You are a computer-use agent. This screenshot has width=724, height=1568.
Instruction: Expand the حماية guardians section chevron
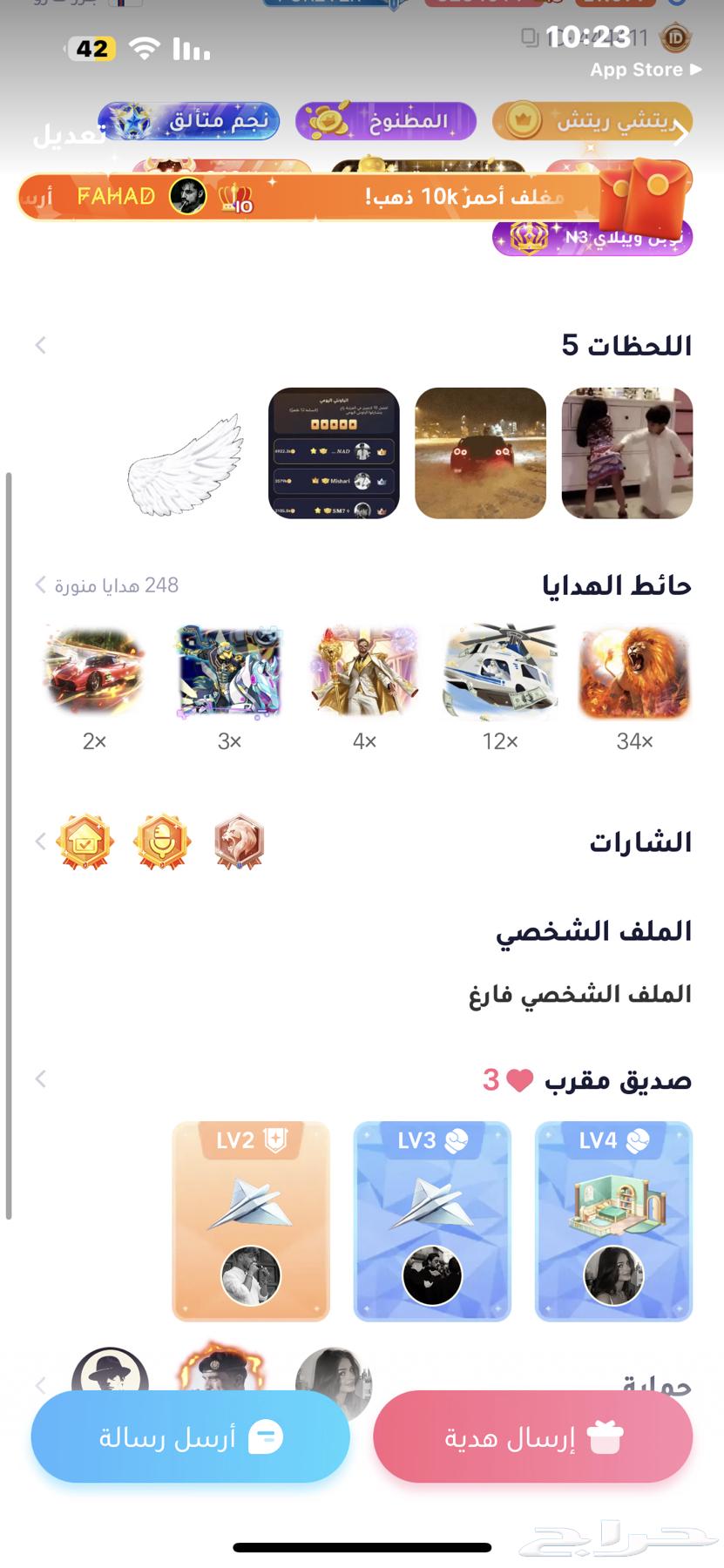40,1384
